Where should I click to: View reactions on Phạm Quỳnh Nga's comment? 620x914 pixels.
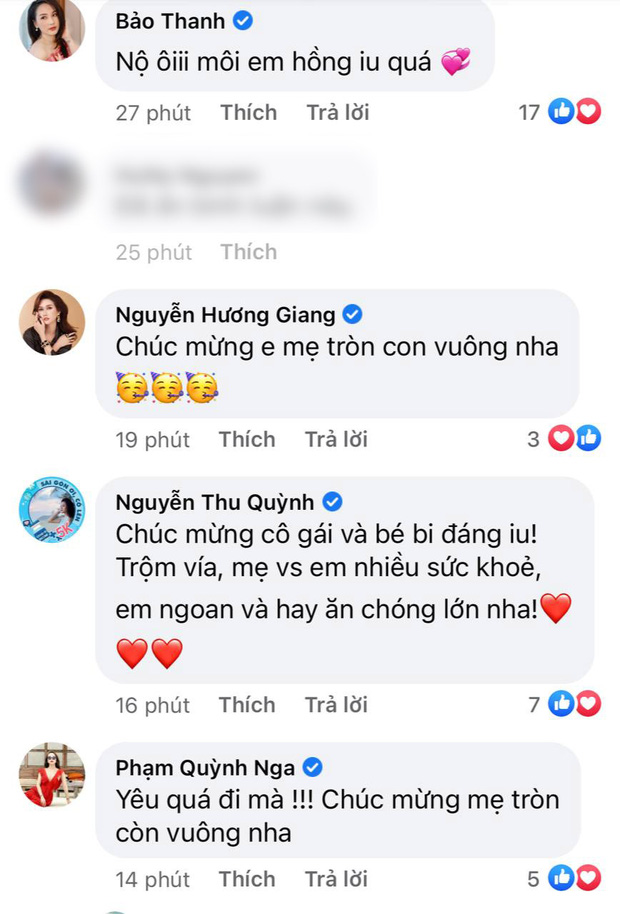[x=575, y=879]
